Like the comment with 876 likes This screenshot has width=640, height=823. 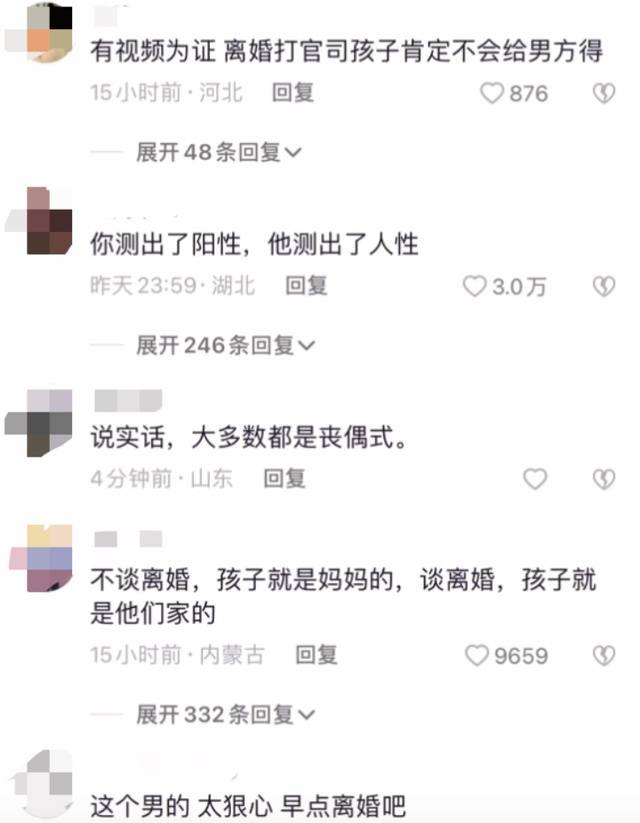[492, 94]
